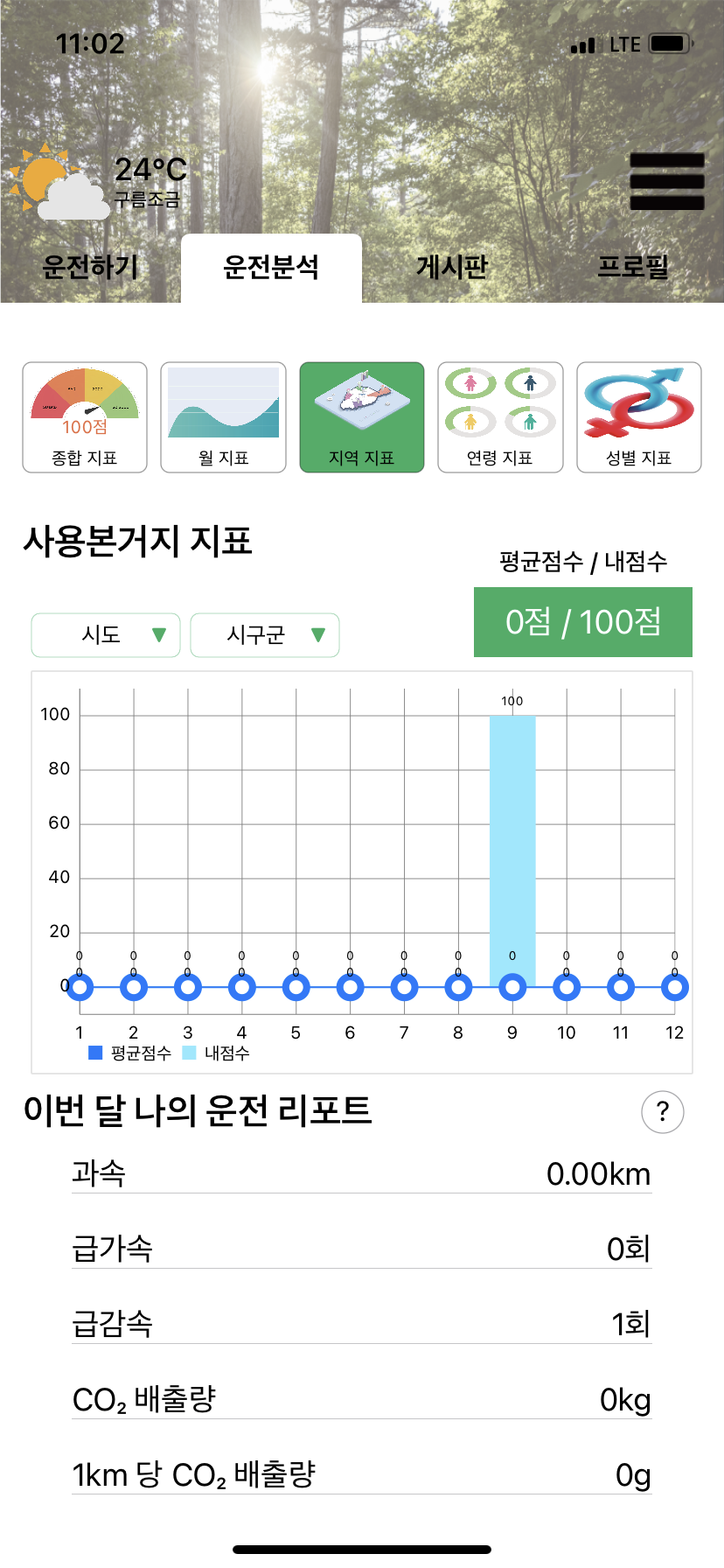
Task: Select the 운전분석 tab
Action: tap(271, 267)
